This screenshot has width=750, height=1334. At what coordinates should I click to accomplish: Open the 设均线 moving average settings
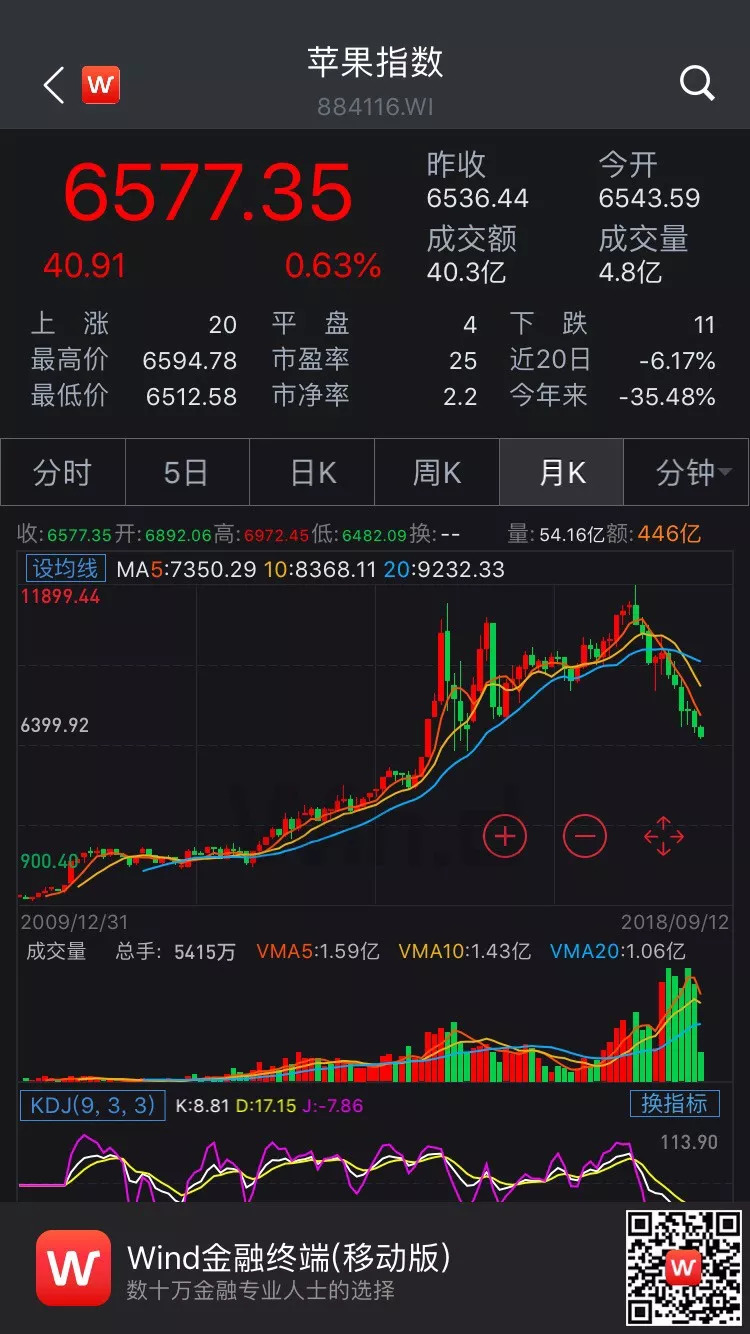[66, 569]
